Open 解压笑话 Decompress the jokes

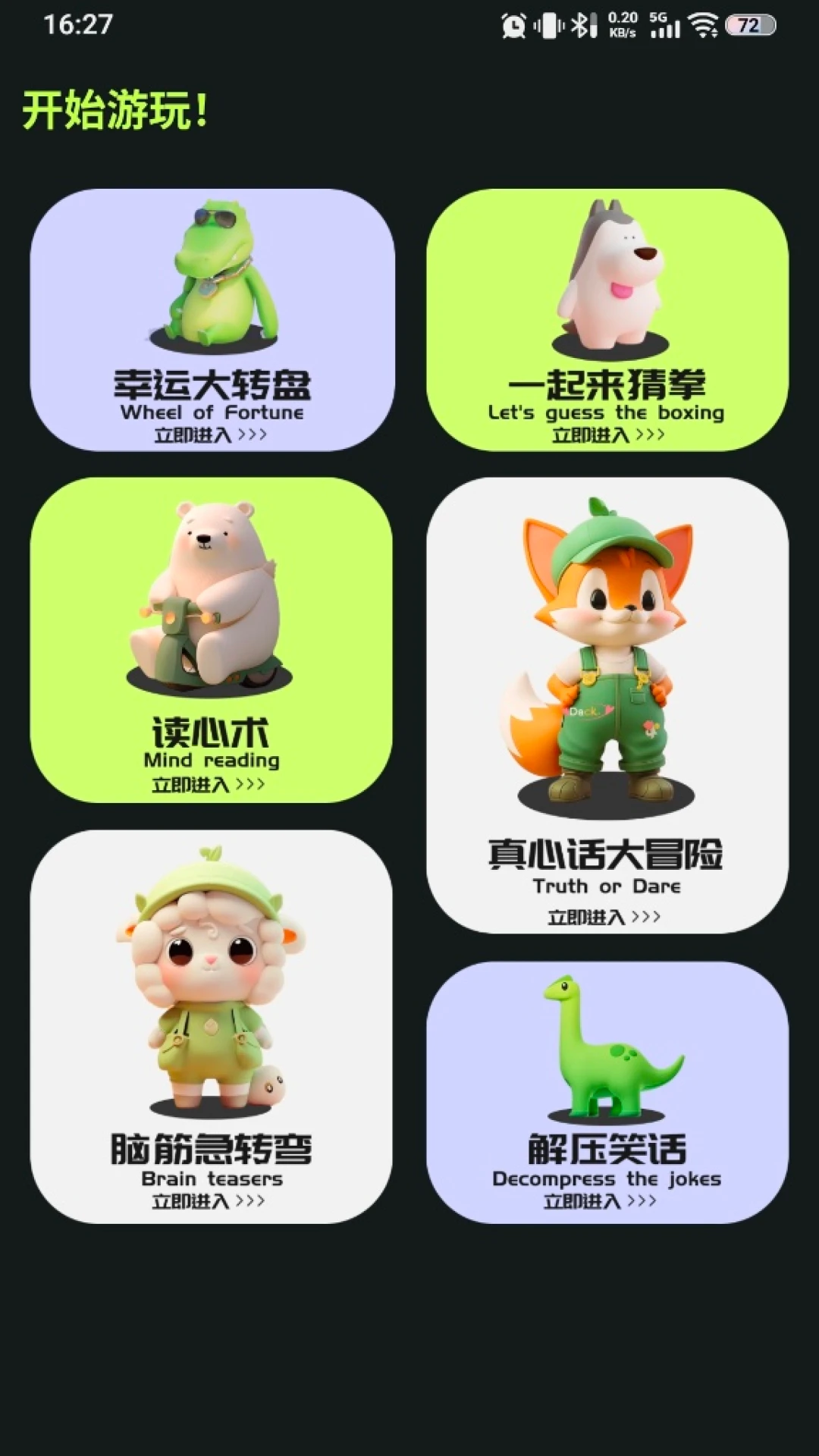click(x=607, y=1092)
